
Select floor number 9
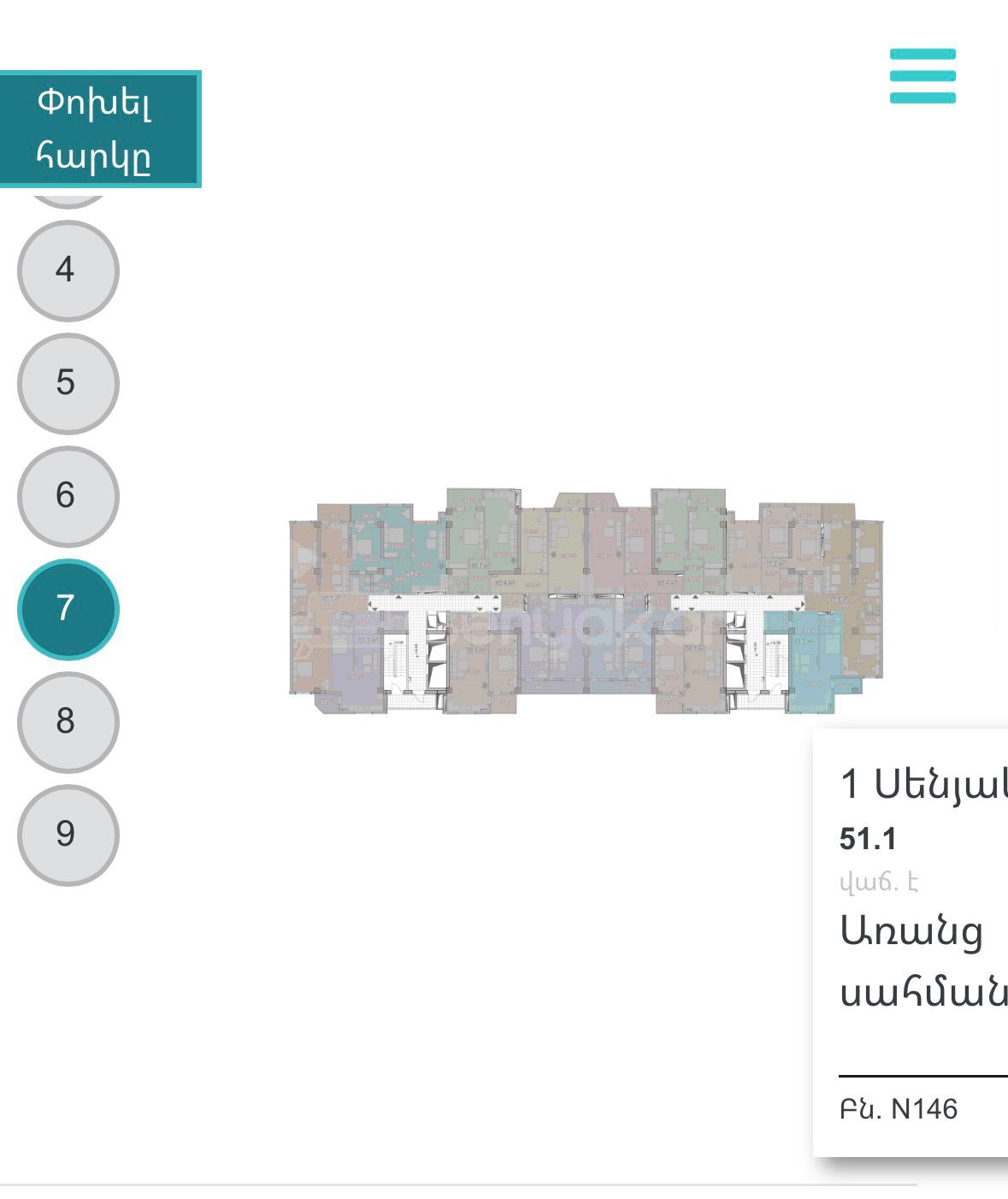tap(67, 834)
